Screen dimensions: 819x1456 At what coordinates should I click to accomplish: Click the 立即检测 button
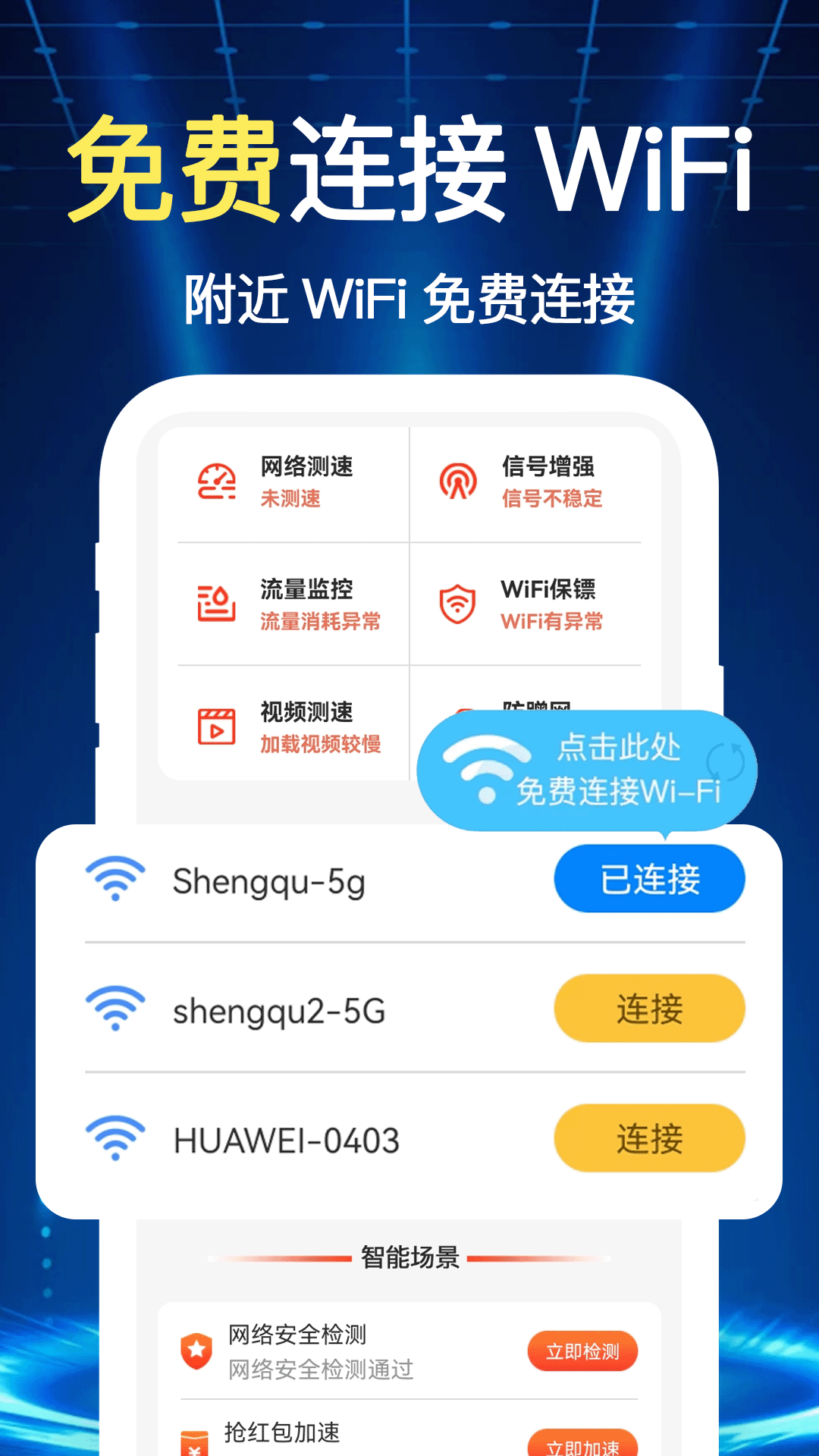coord(582,1351)
